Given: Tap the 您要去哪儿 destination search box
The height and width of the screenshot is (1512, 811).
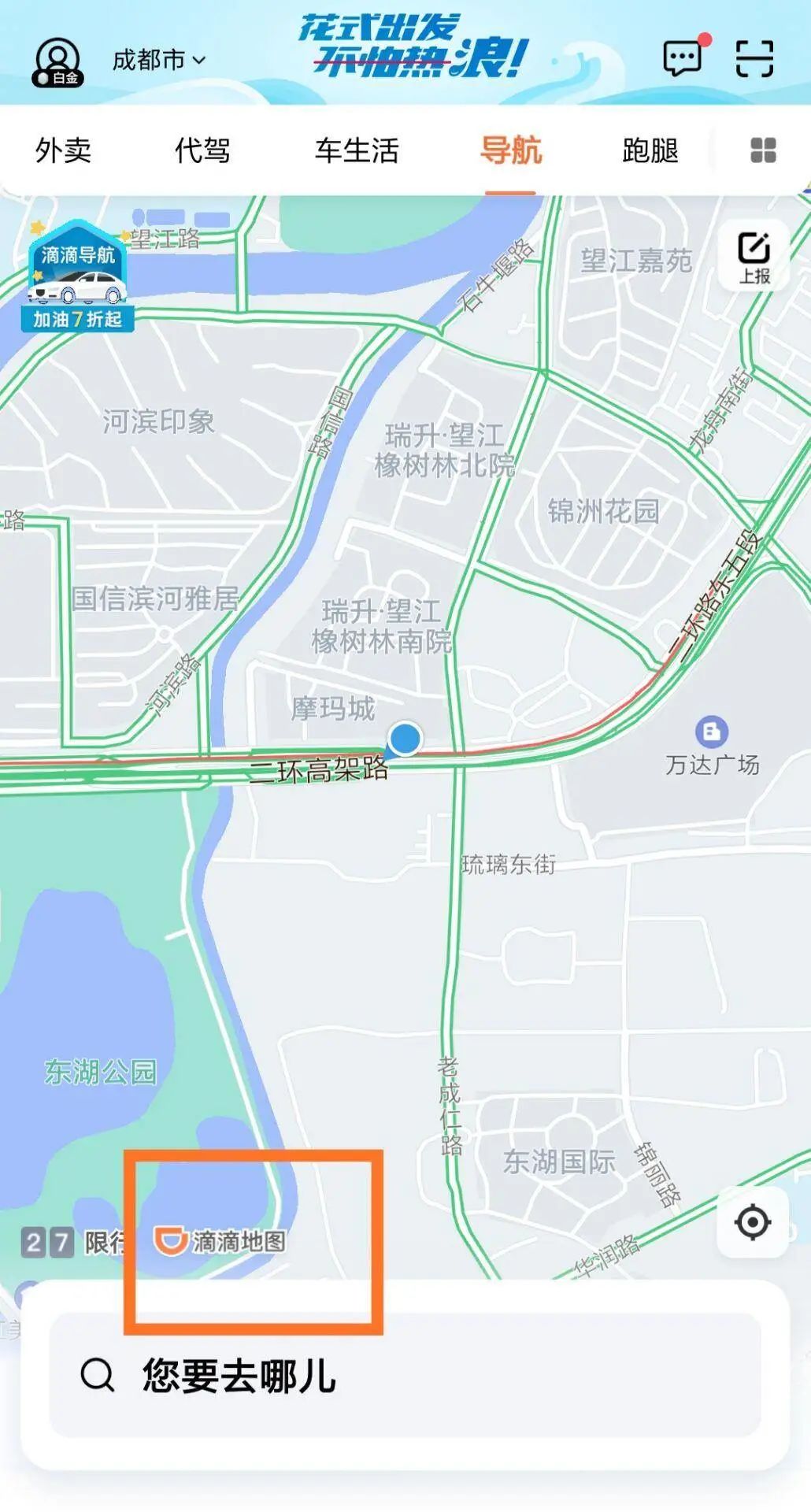Looking at the screenshot, I should [405, 1375].
